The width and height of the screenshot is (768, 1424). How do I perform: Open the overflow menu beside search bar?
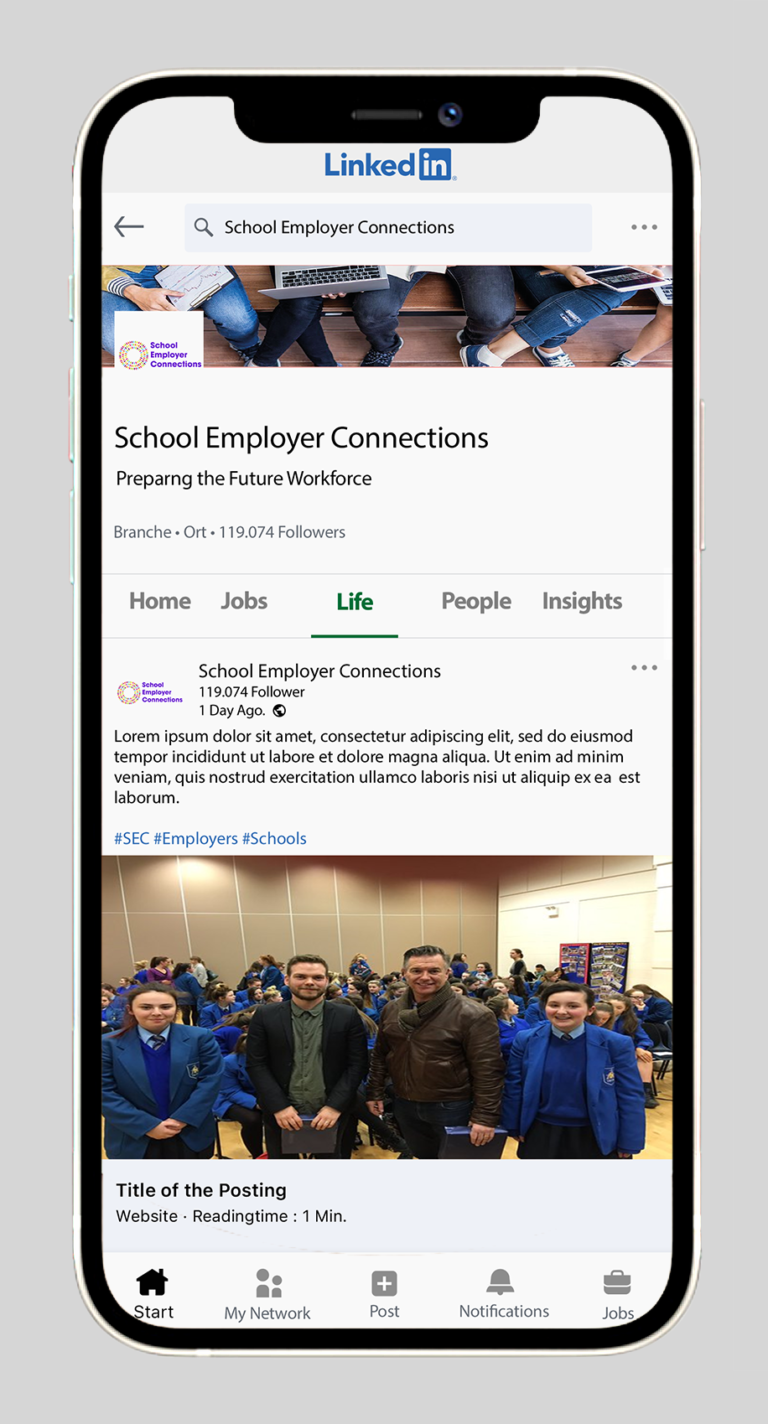point(644,227)
